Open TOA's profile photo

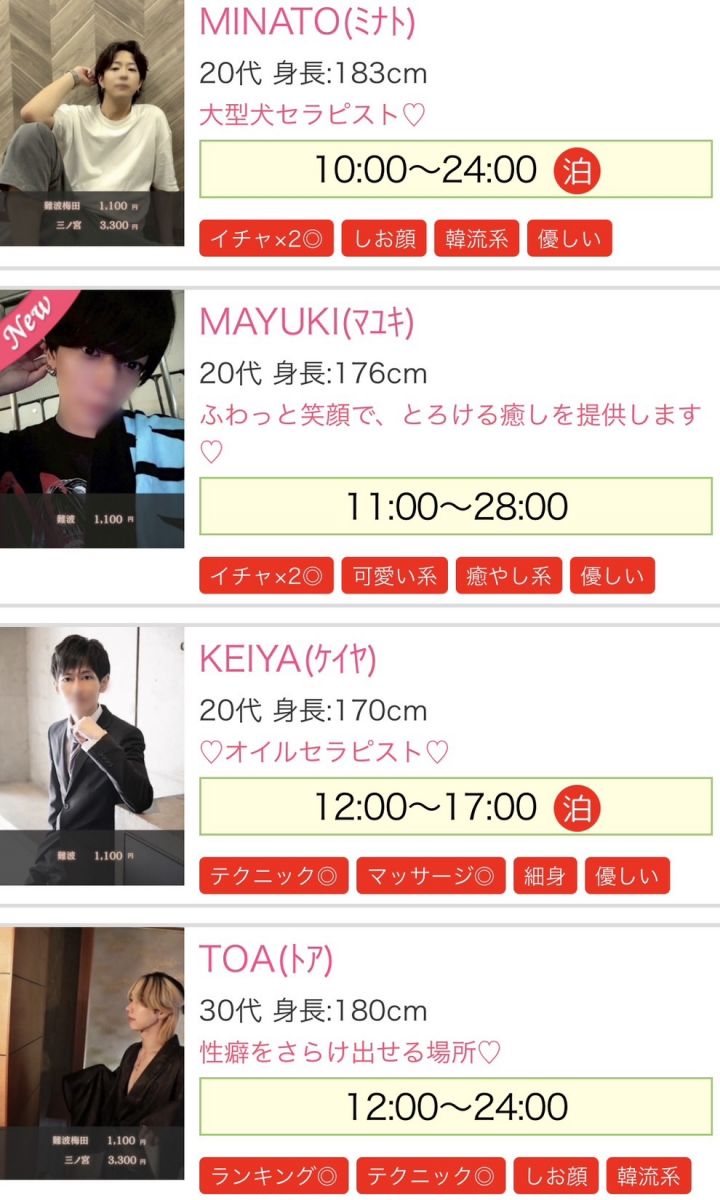pyautogui.click(x=91, y=1052)
